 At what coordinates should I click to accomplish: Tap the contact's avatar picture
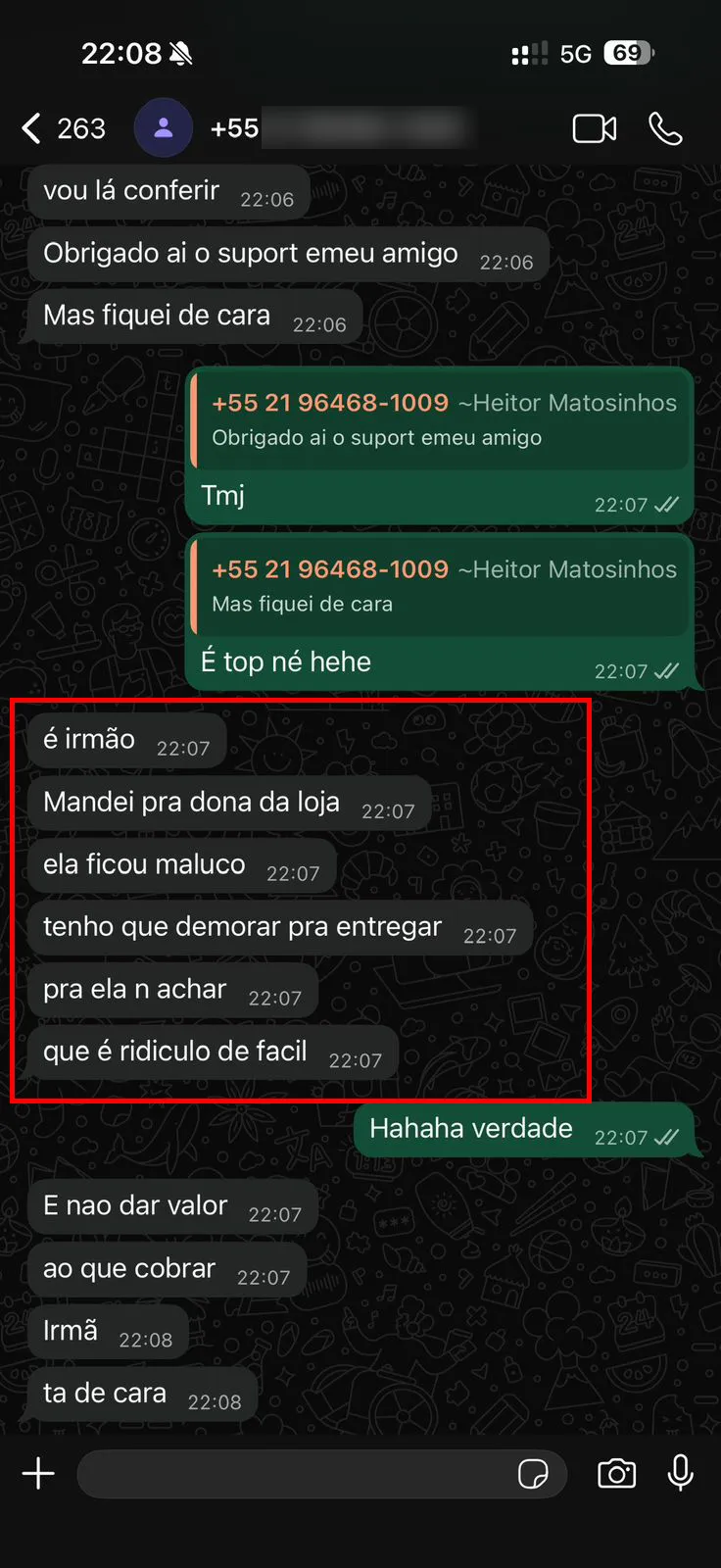point(164,127)
